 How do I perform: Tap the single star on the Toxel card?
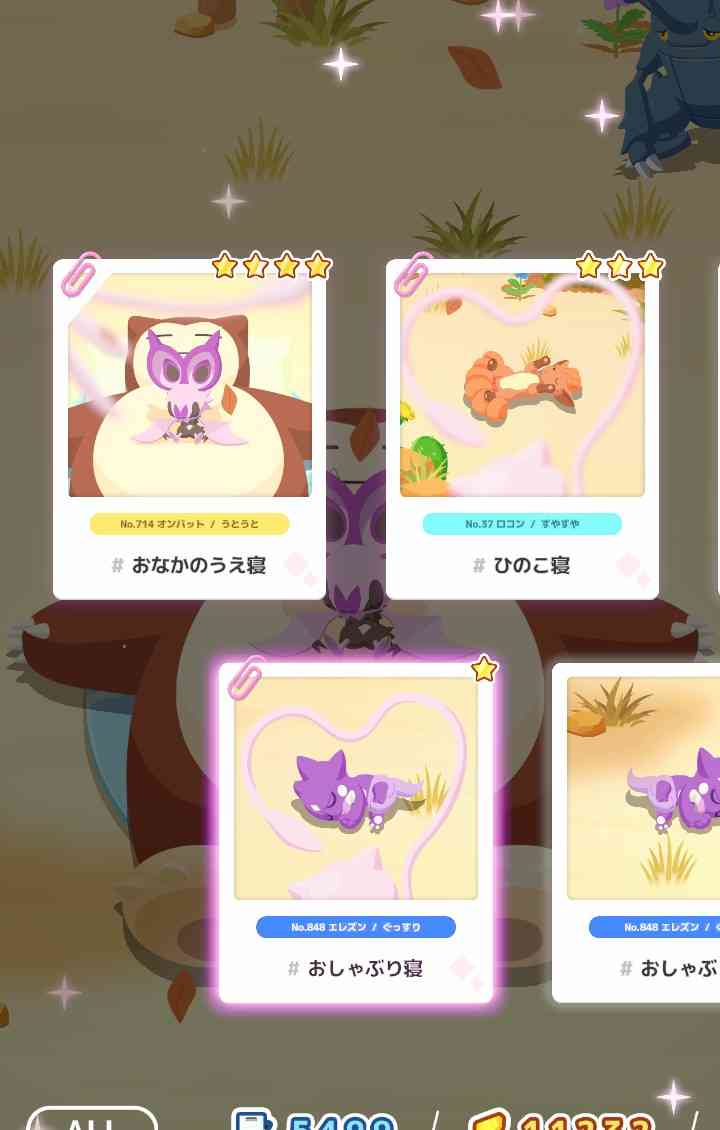(483, 671)
